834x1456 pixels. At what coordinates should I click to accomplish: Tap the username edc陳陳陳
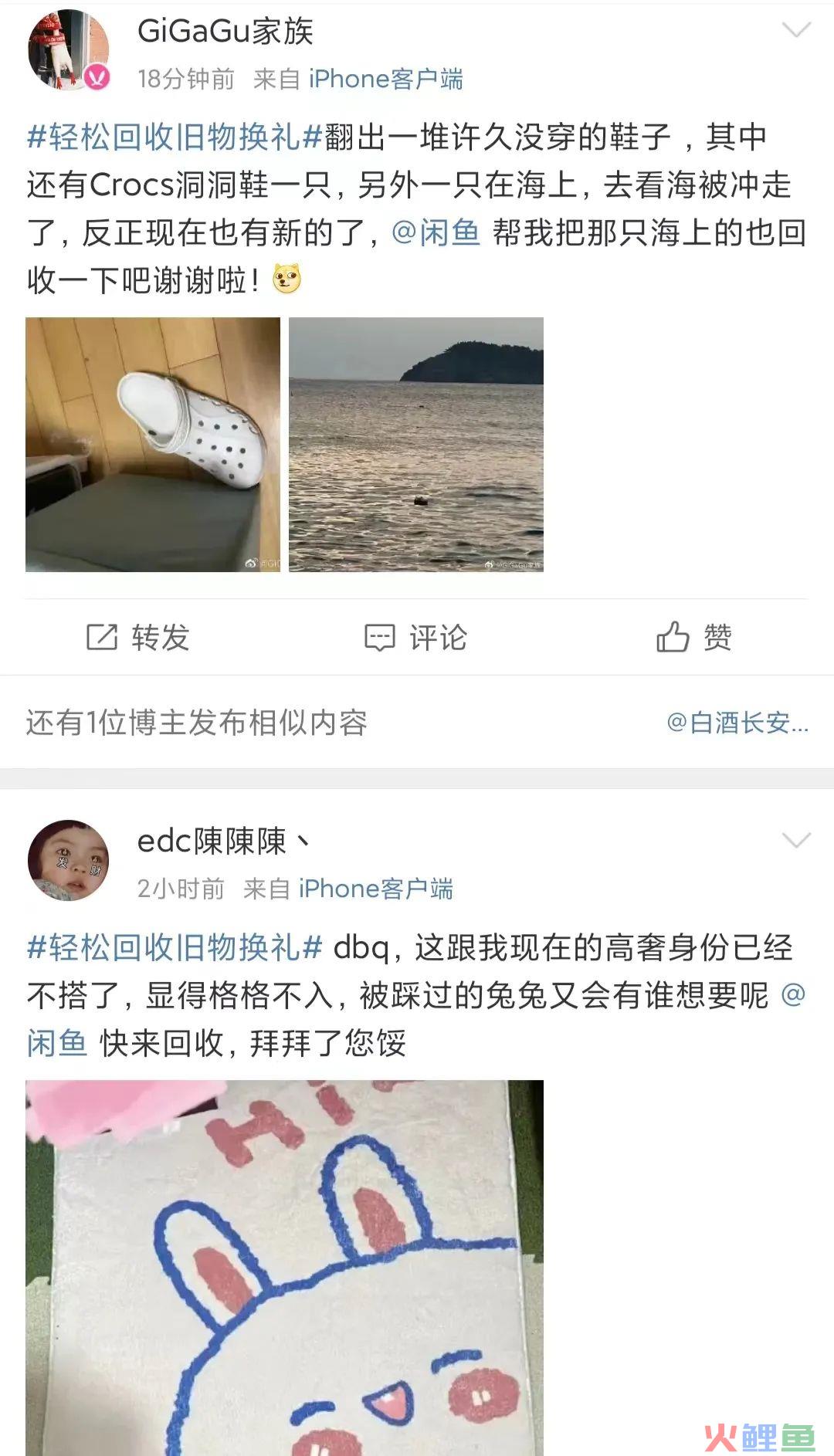click(222, 841)
